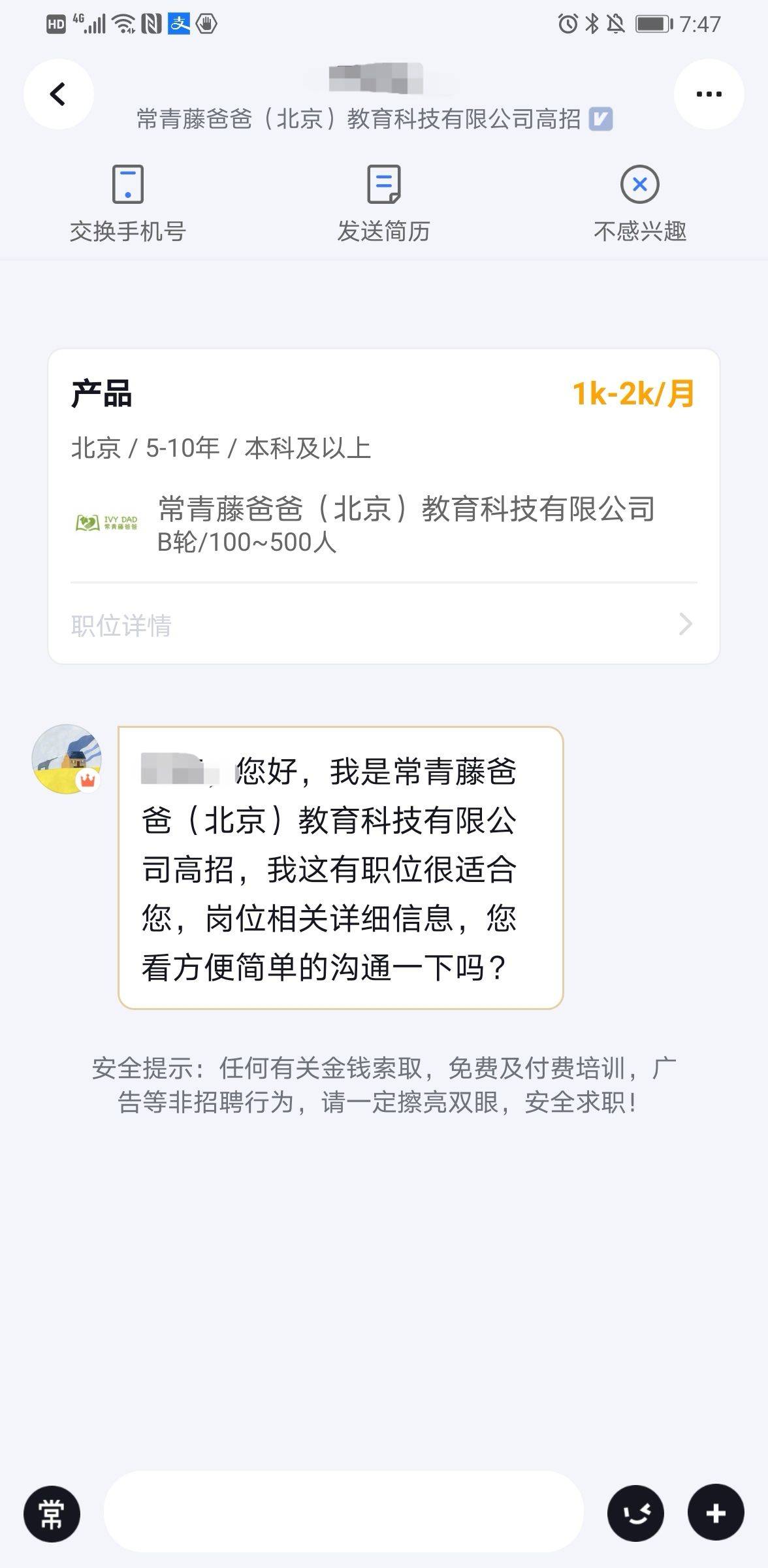Open the three-dot overflow menu
The height and width of the screenshot is (1568, 768).
[709, 94]
